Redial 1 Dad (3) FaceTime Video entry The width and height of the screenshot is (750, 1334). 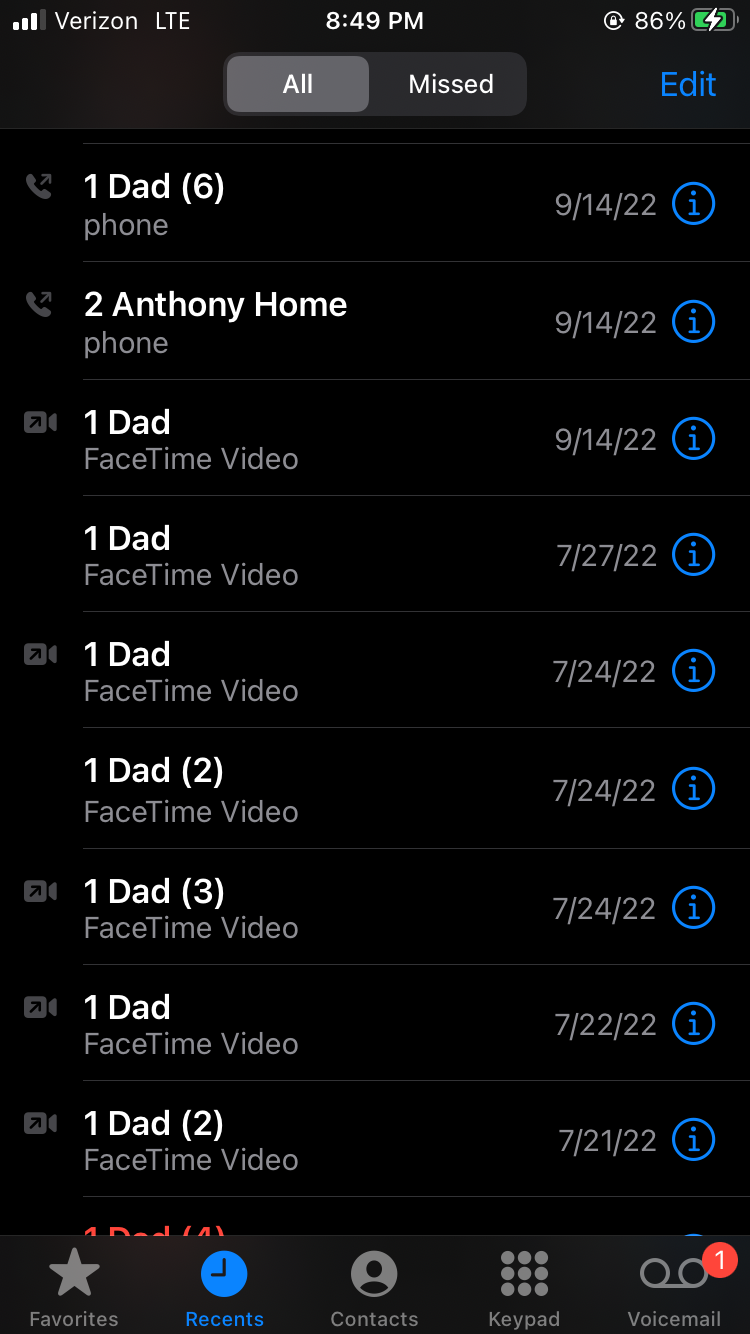(x=375, y=908)
